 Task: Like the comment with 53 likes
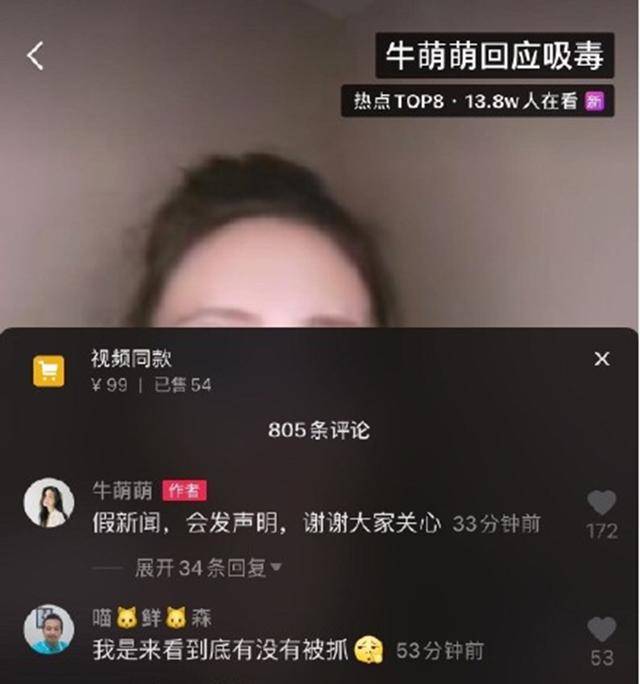click(x=601, y=630)
